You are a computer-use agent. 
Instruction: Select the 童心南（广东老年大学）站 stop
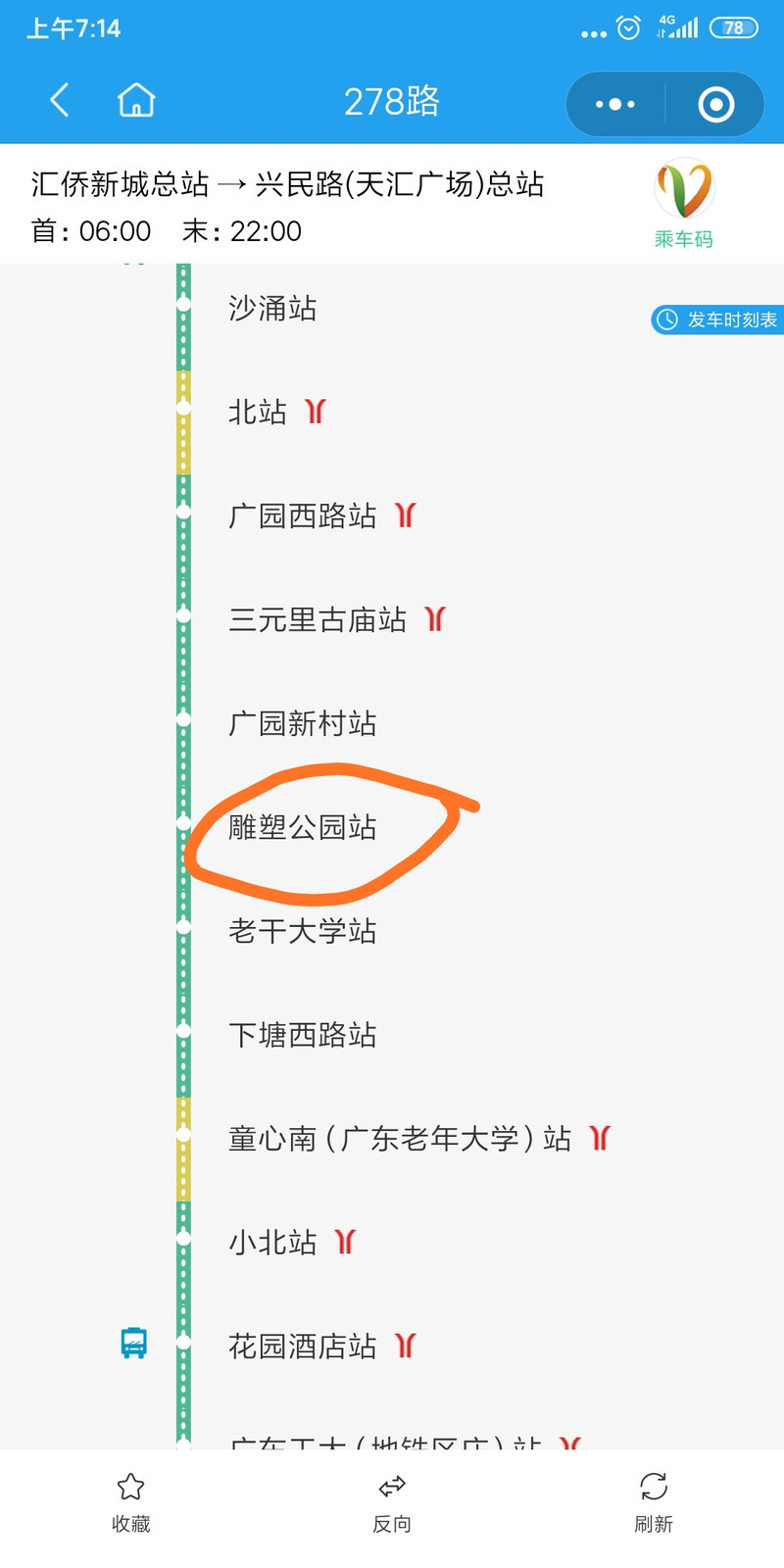tap(400, 1139)
